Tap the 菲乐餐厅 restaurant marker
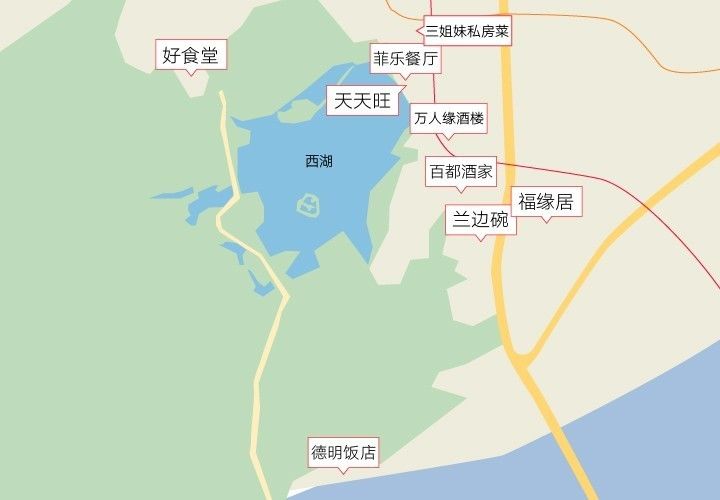720x500 pixels. [405, 59]
